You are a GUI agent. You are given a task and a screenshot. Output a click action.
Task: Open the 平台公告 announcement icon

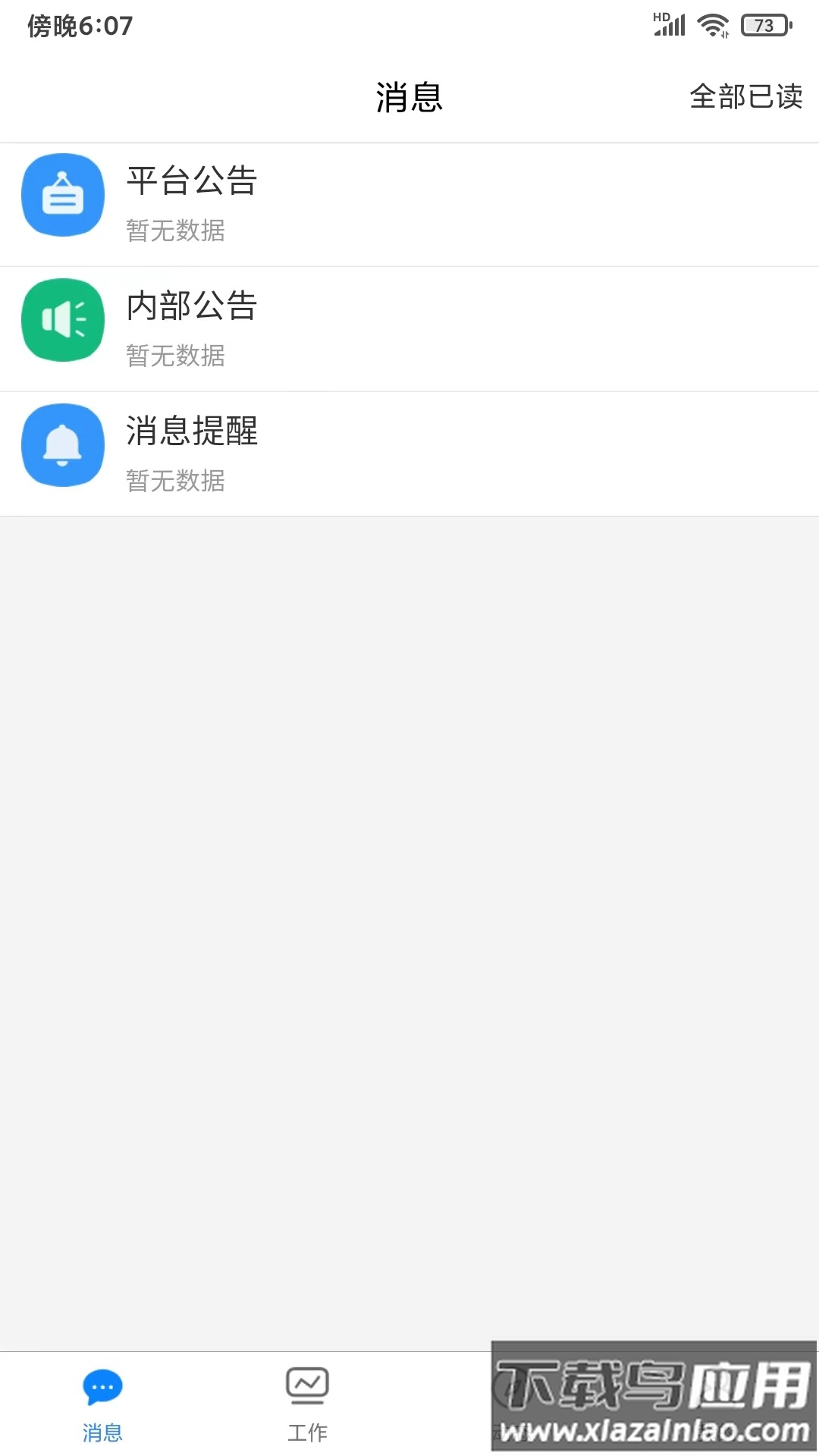pos(63,195)
